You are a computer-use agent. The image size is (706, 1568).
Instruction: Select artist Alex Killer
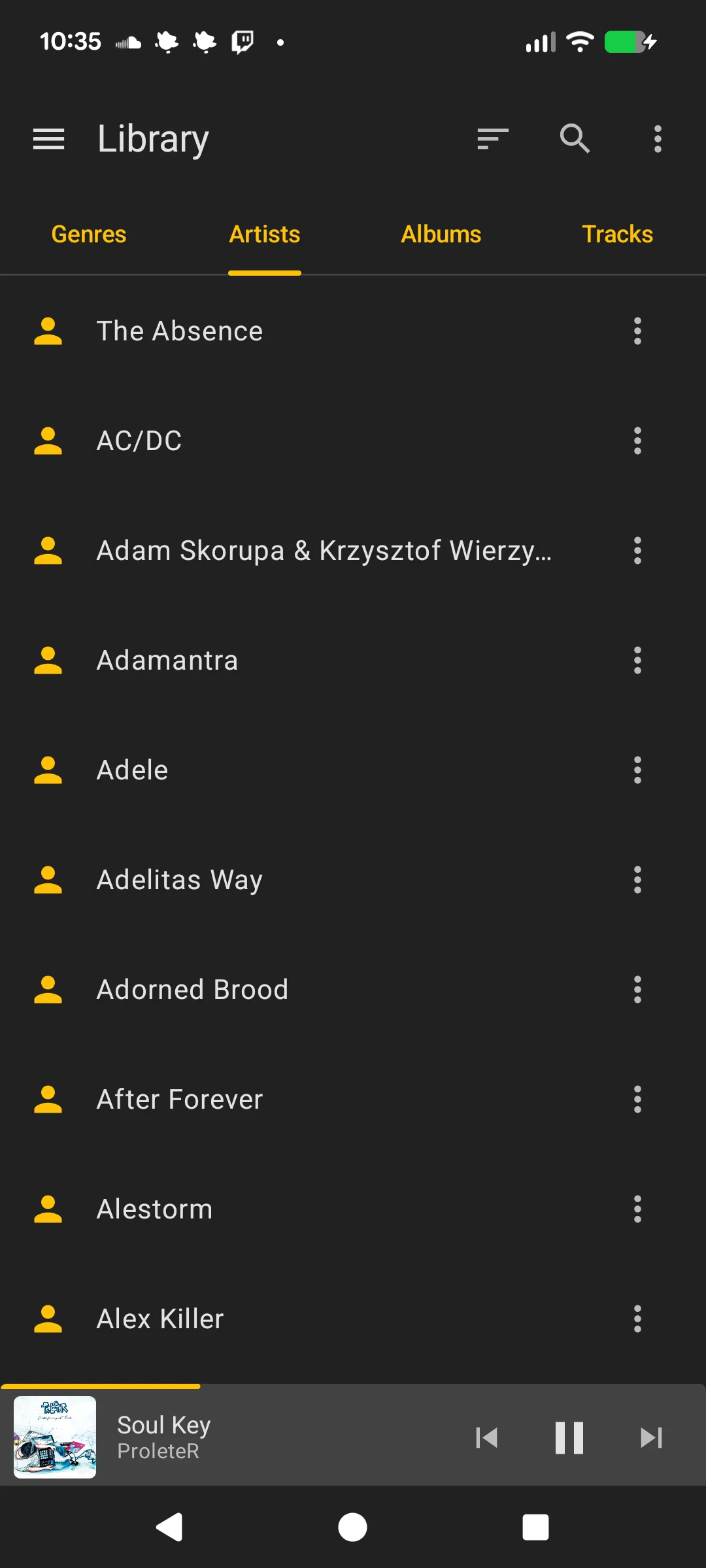coord(160,1319)
